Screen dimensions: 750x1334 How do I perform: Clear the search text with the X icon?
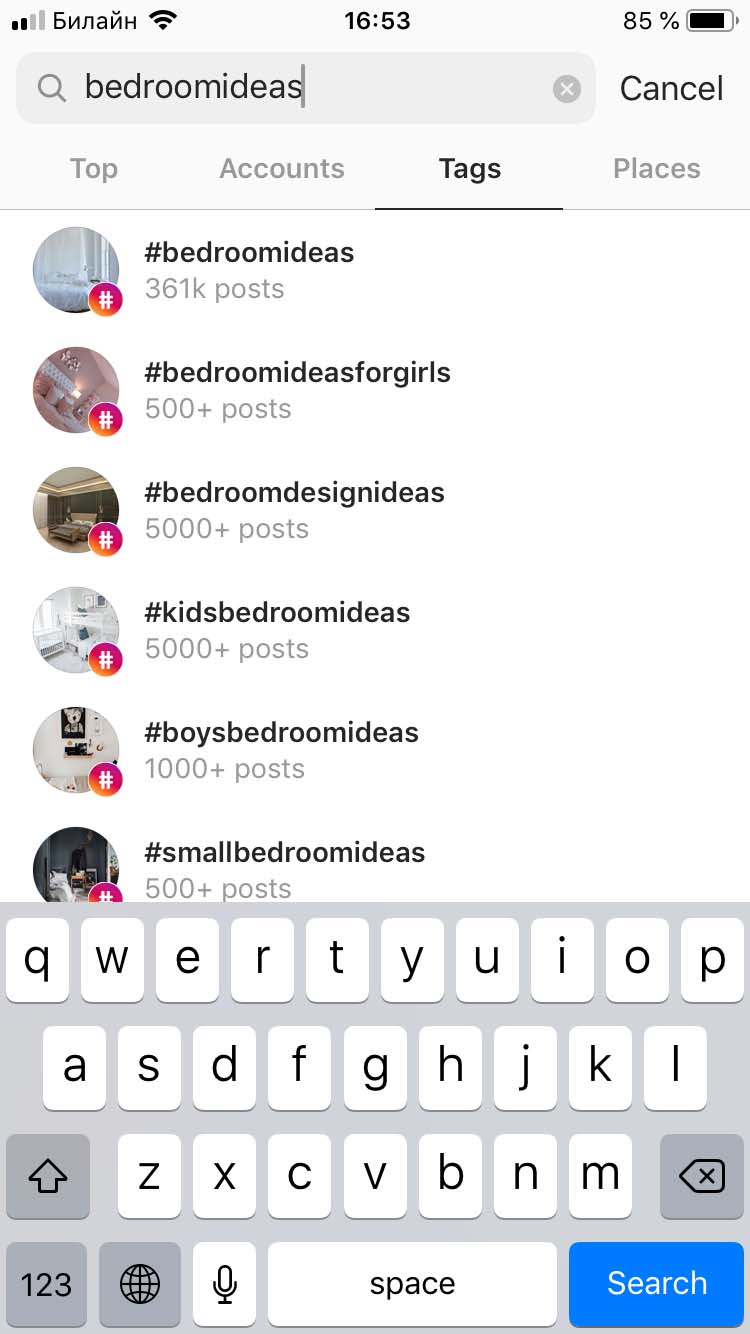coord(567,89)
